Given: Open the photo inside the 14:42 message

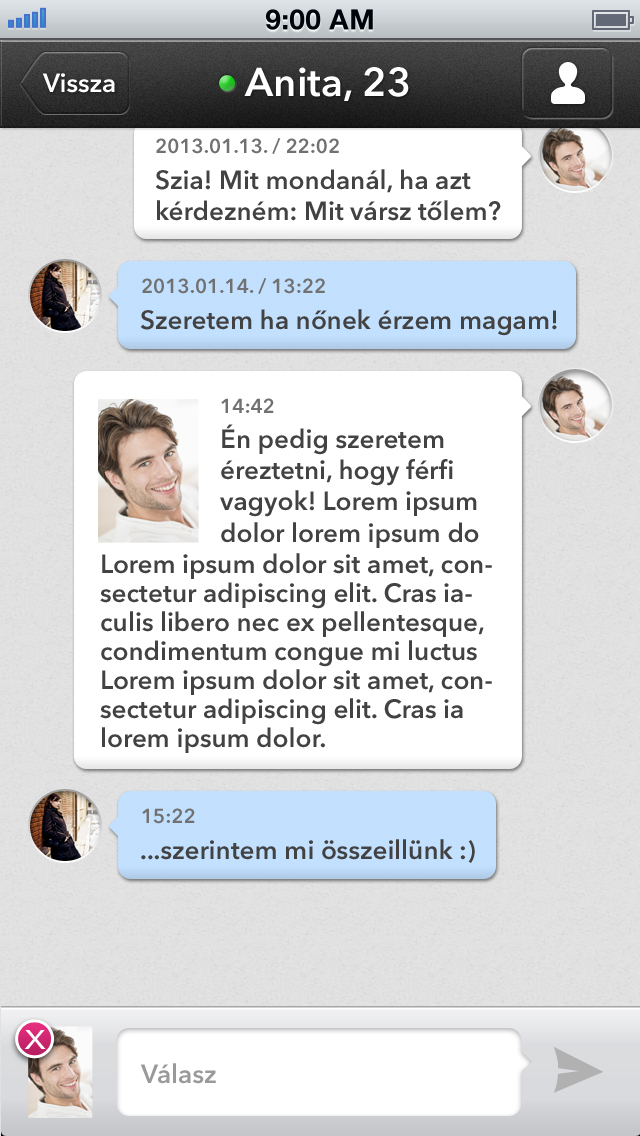Looking at the screenshot, I should click(x=149, y=470).
